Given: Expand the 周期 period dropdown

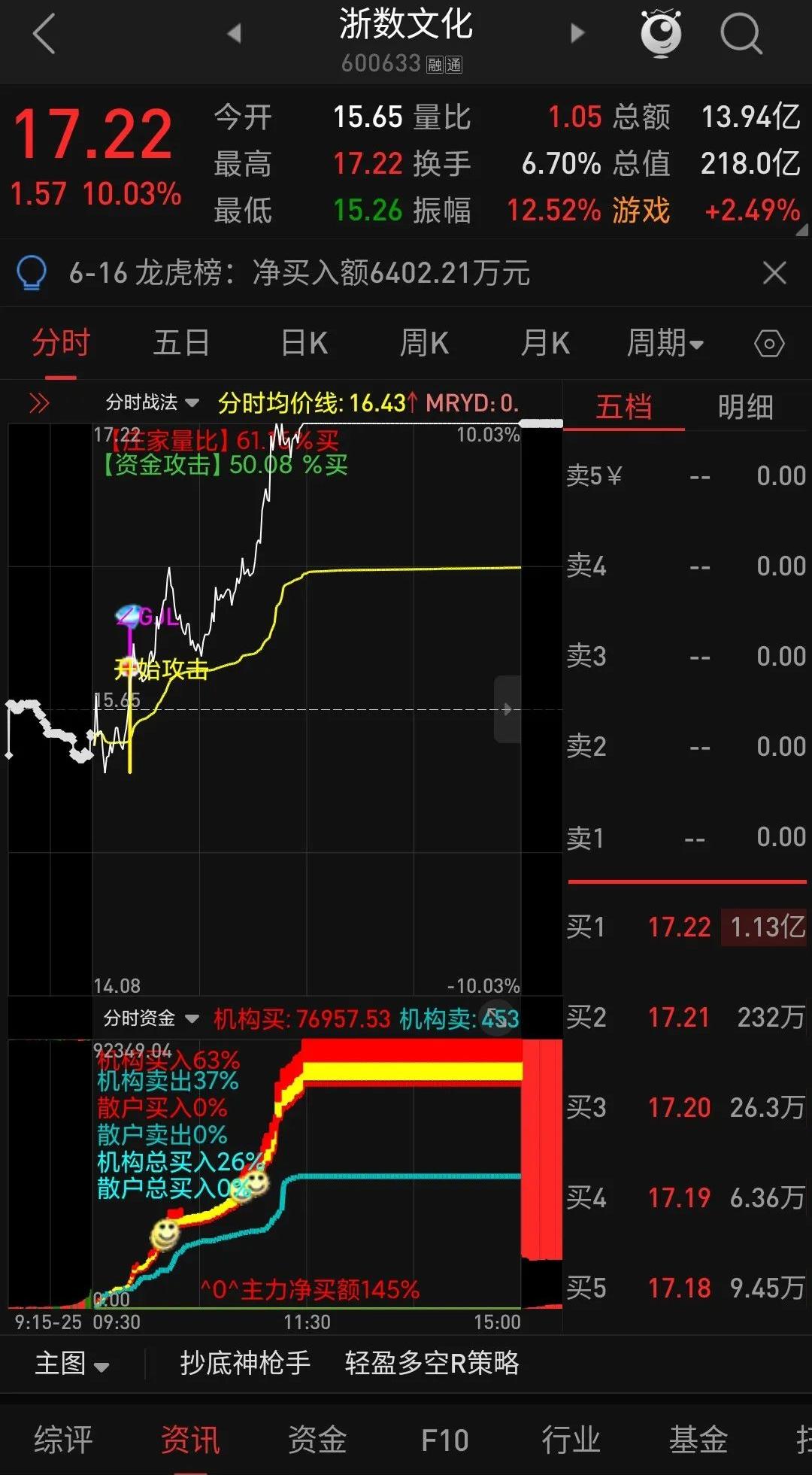Looking at the screenshot, I should (665, 343).
